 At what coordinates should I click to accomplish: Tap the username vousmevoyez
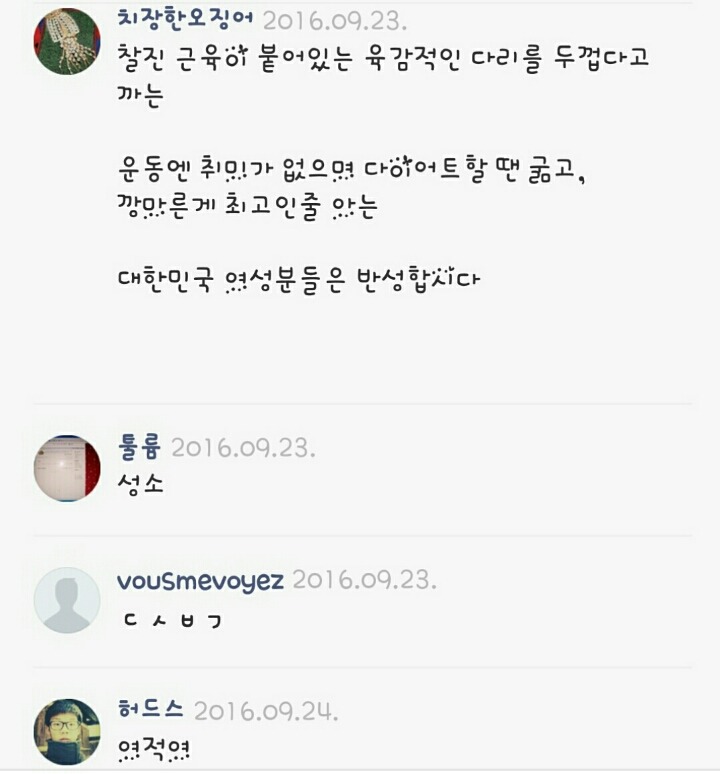[200, 581]
